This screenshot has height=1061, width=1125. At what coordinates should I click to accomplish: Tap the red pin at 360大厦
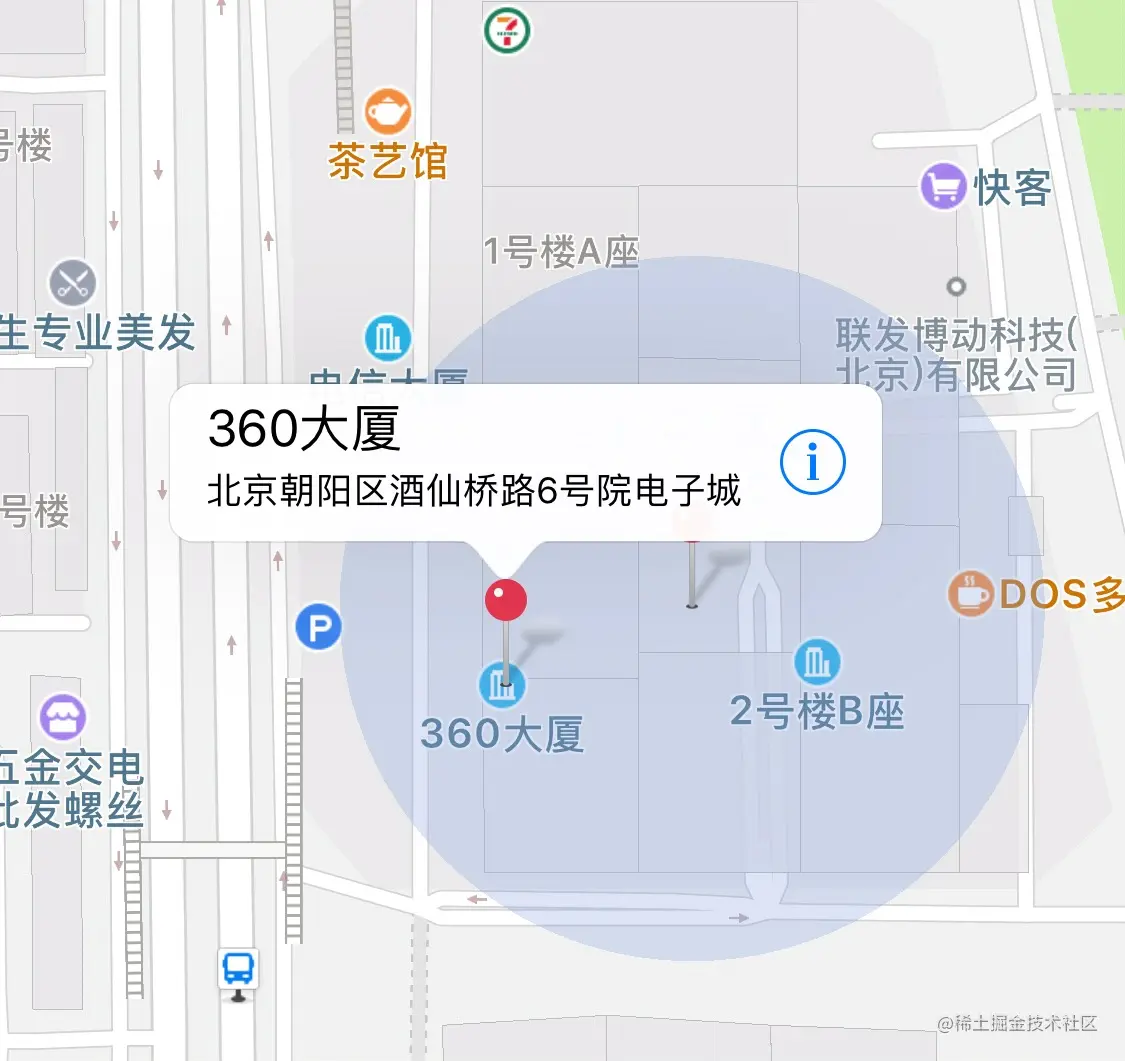(x=505, y=600)
